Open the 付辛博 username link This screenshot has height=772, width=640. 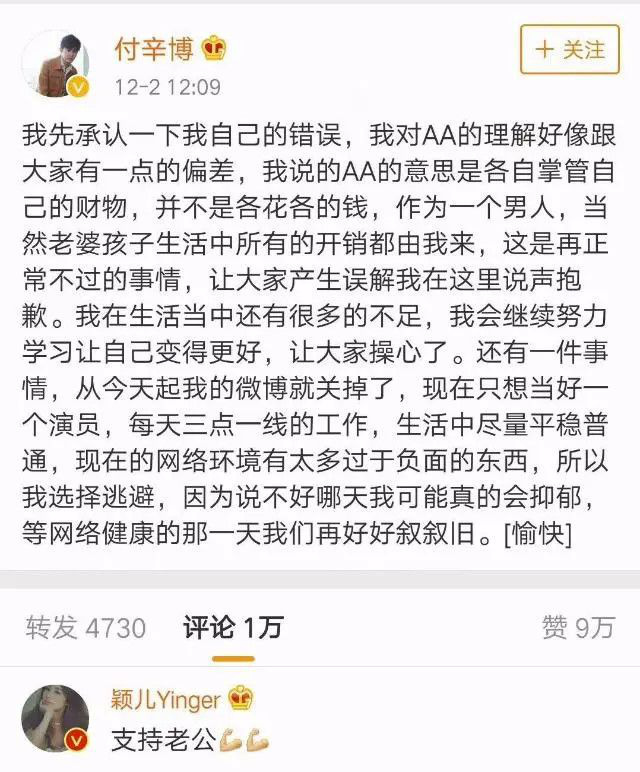pyautogui.click(x=153, y=47)
